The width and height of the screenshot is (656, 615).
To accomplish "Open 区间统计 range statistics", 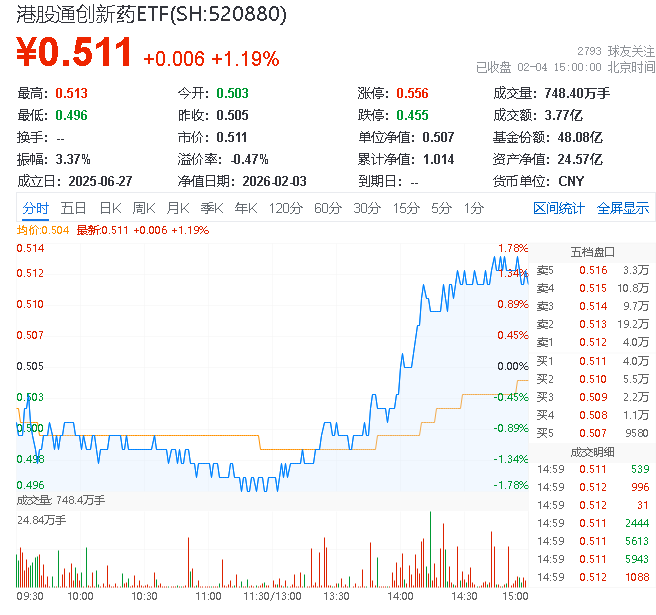I will coord(559,208).
